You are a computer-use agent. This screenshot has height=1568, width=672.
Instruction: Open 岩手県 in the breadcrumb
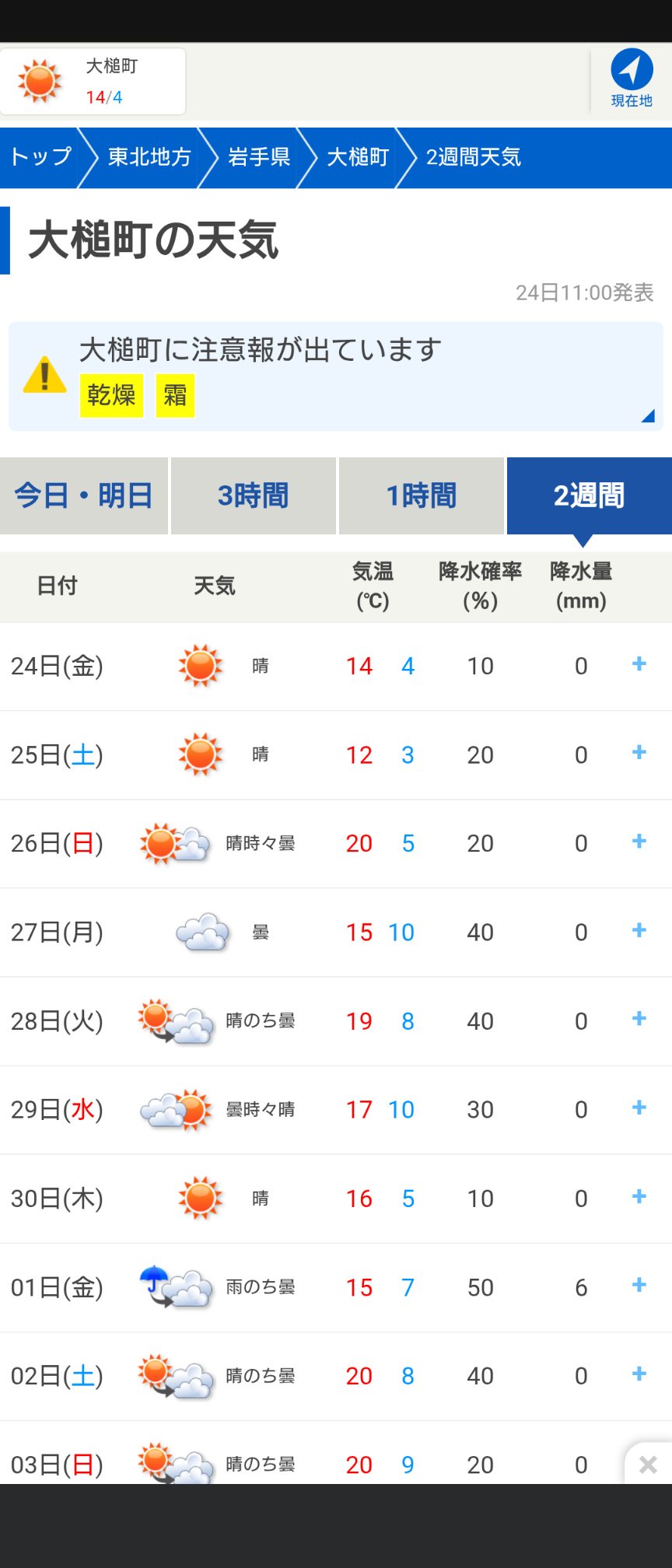pyautogui.click(x=258, y=157)
